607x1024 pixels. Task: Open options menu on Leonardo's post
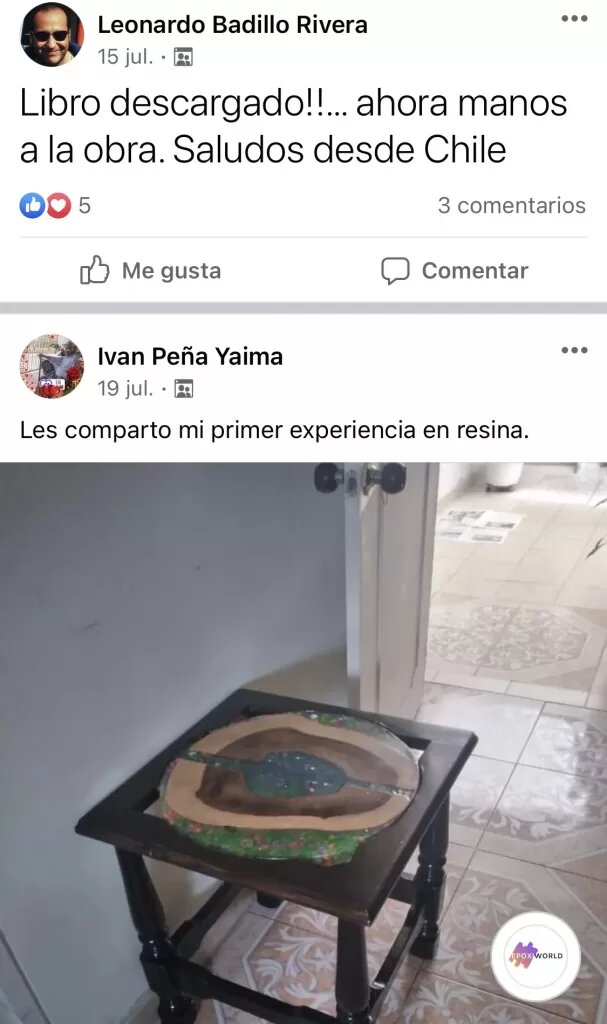[x=574, y=18]
